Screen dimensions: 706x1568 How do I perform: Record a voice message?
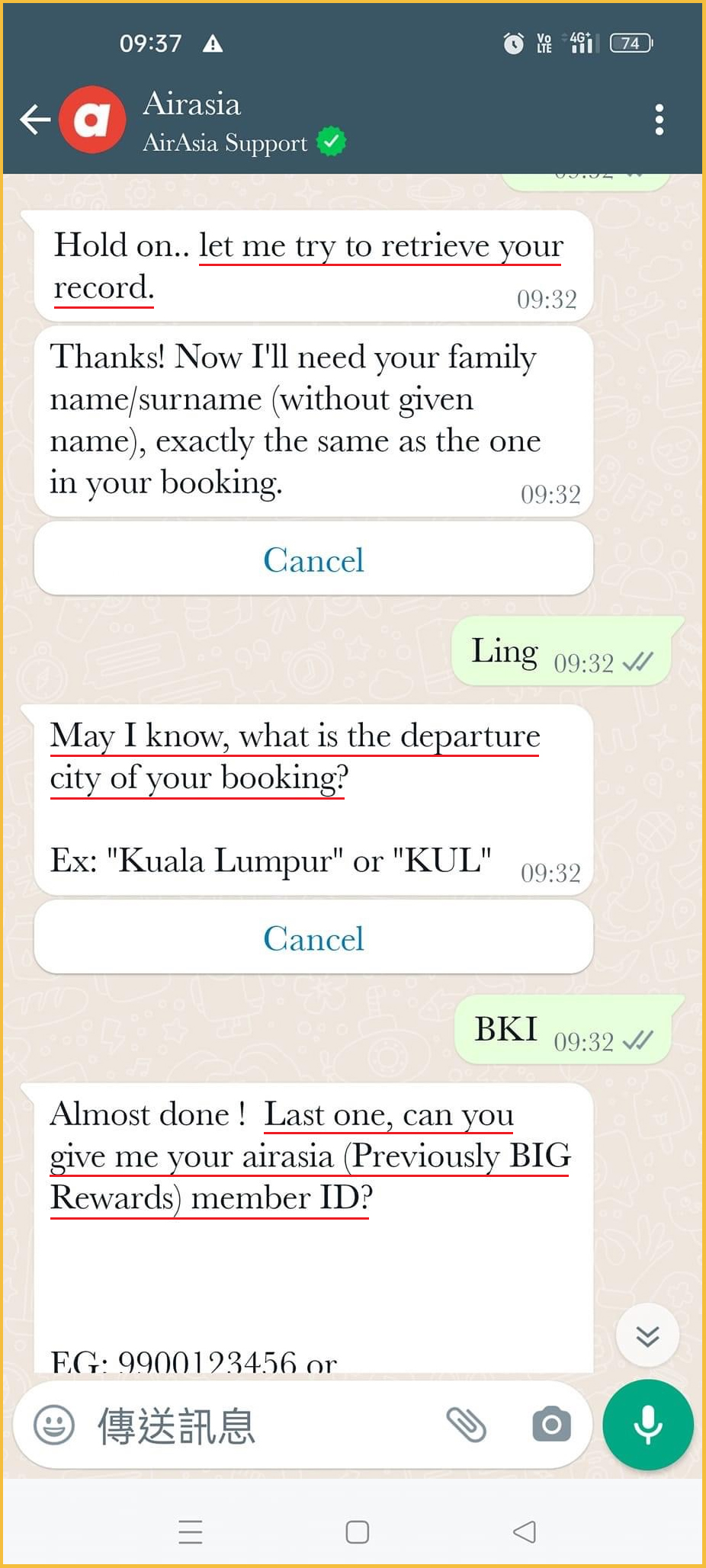(648, 1425)
